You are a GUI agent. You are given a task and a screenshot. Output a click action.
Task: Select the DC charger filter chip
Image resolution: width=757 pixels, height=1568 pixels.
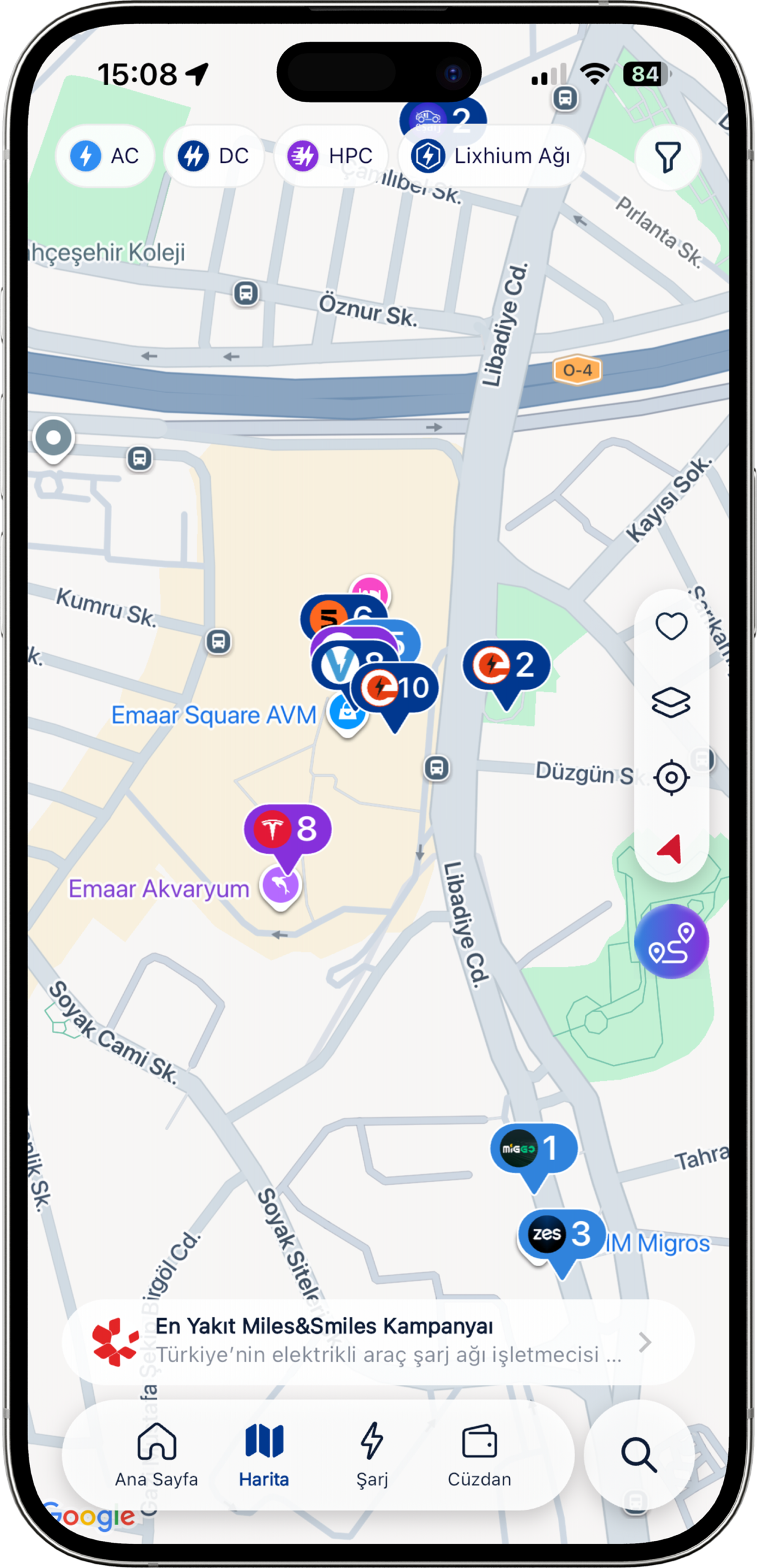214,156
